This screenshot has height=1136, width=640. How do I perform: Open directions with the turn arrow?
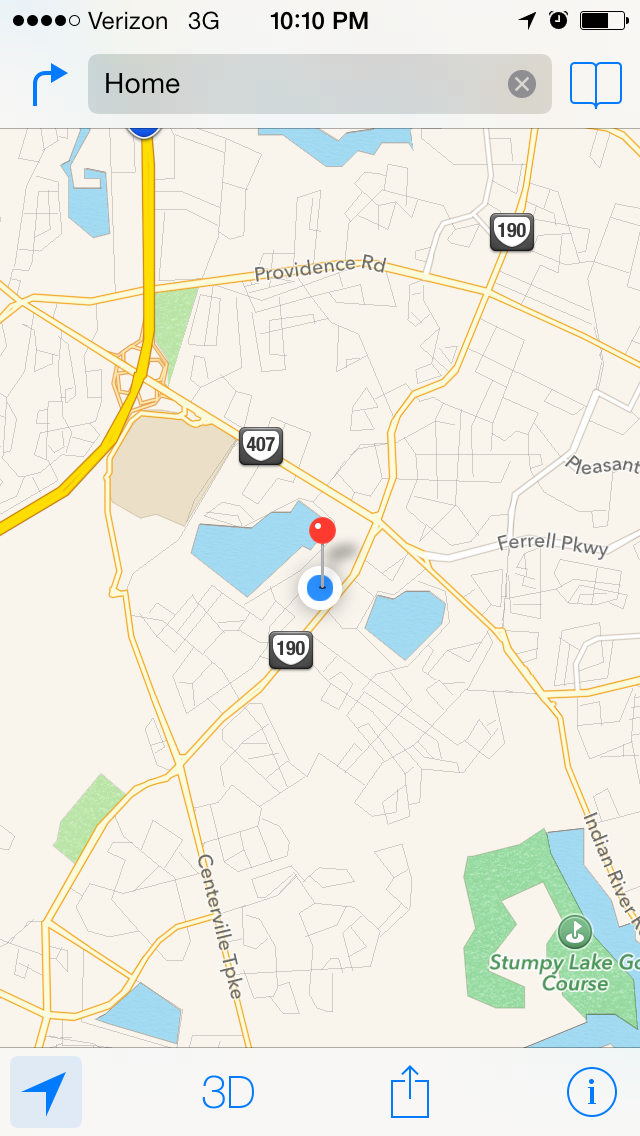click(49, 84)
